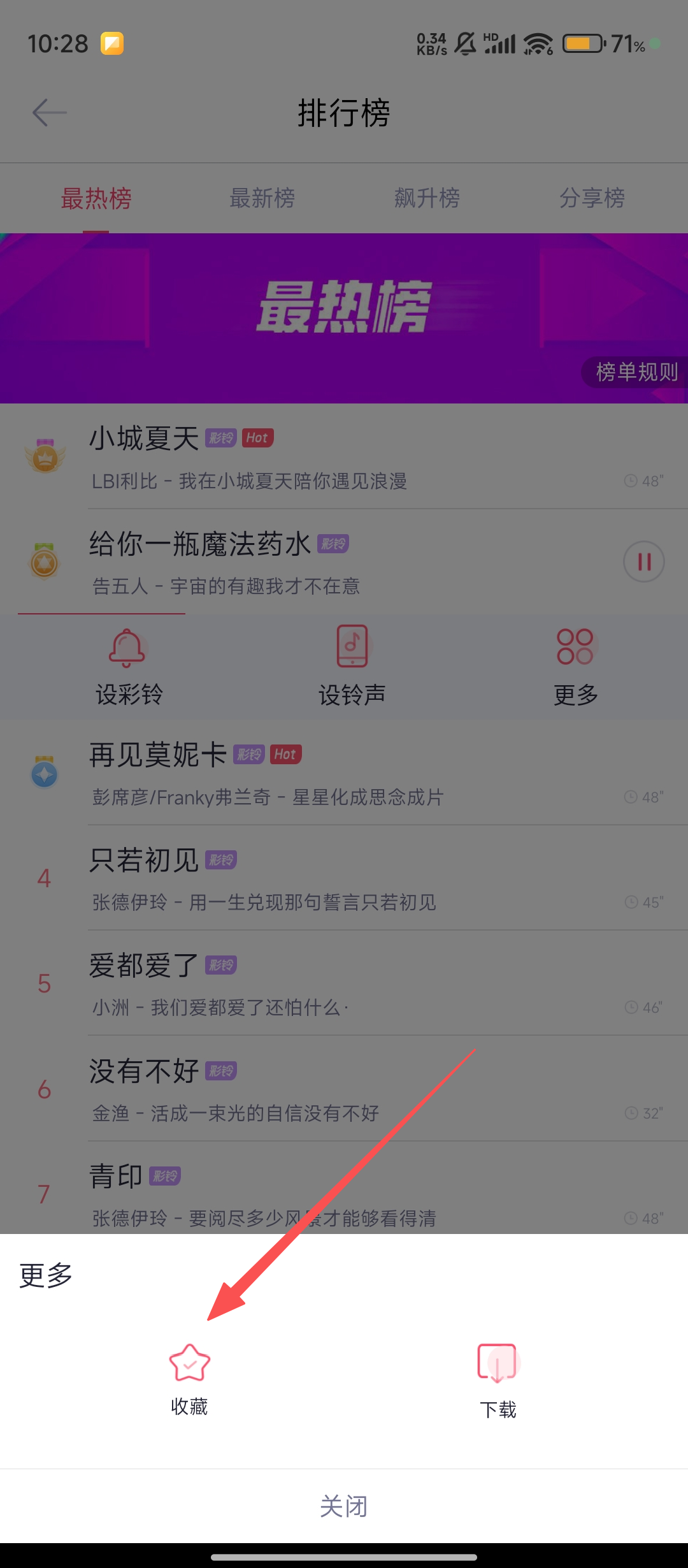Dismiss the sheet with 关闭

pos(344,1506)
